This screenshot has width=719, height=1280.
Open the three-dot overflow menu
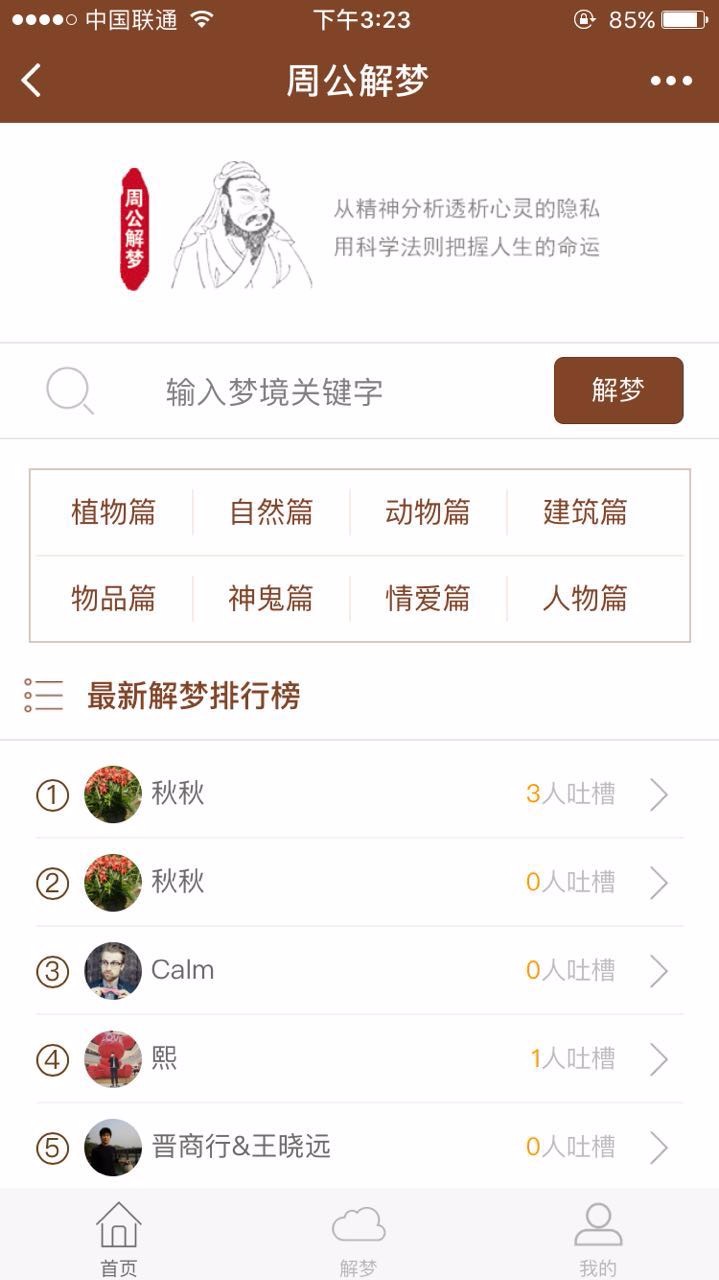tap(671, 81)
